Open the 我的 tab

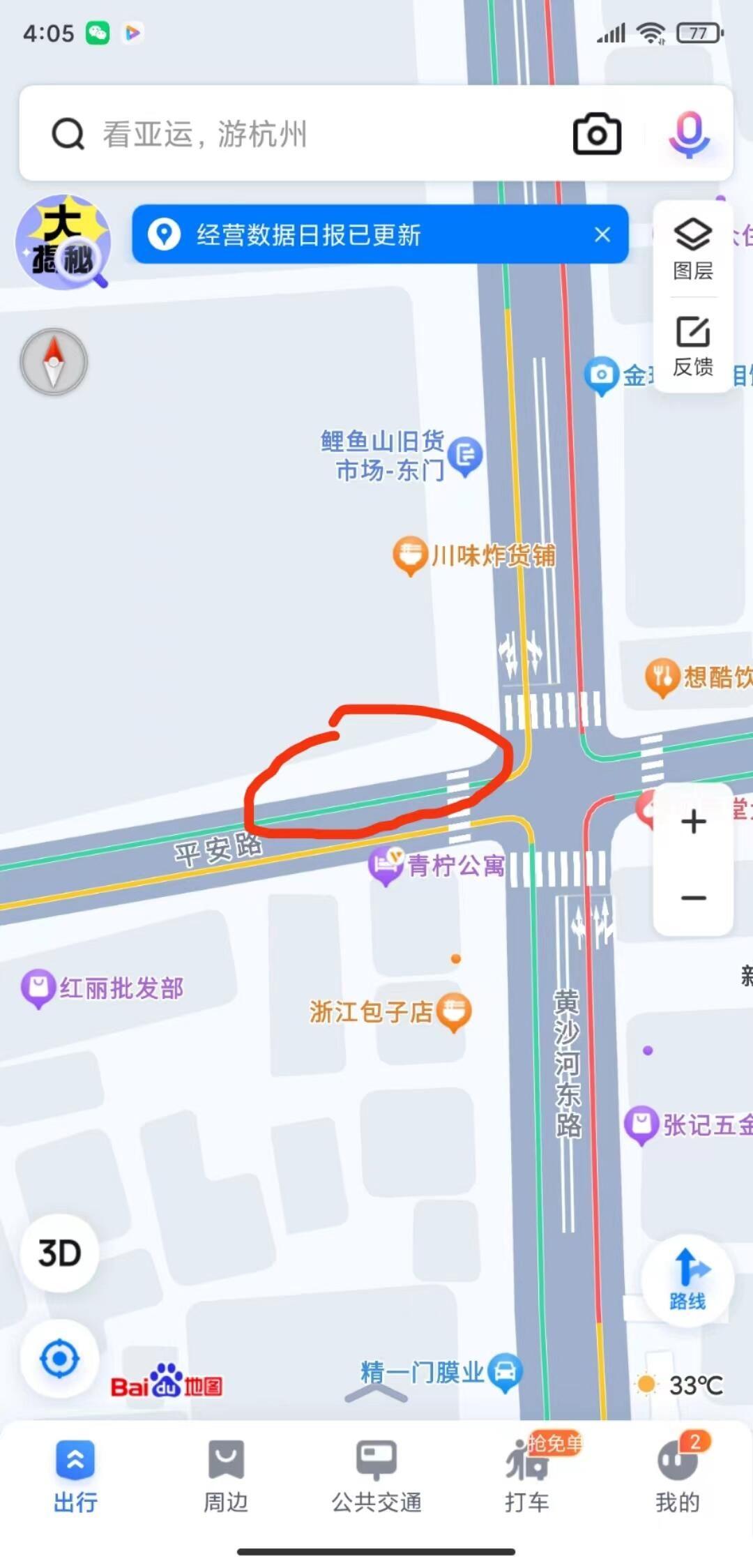[678, 1476]
